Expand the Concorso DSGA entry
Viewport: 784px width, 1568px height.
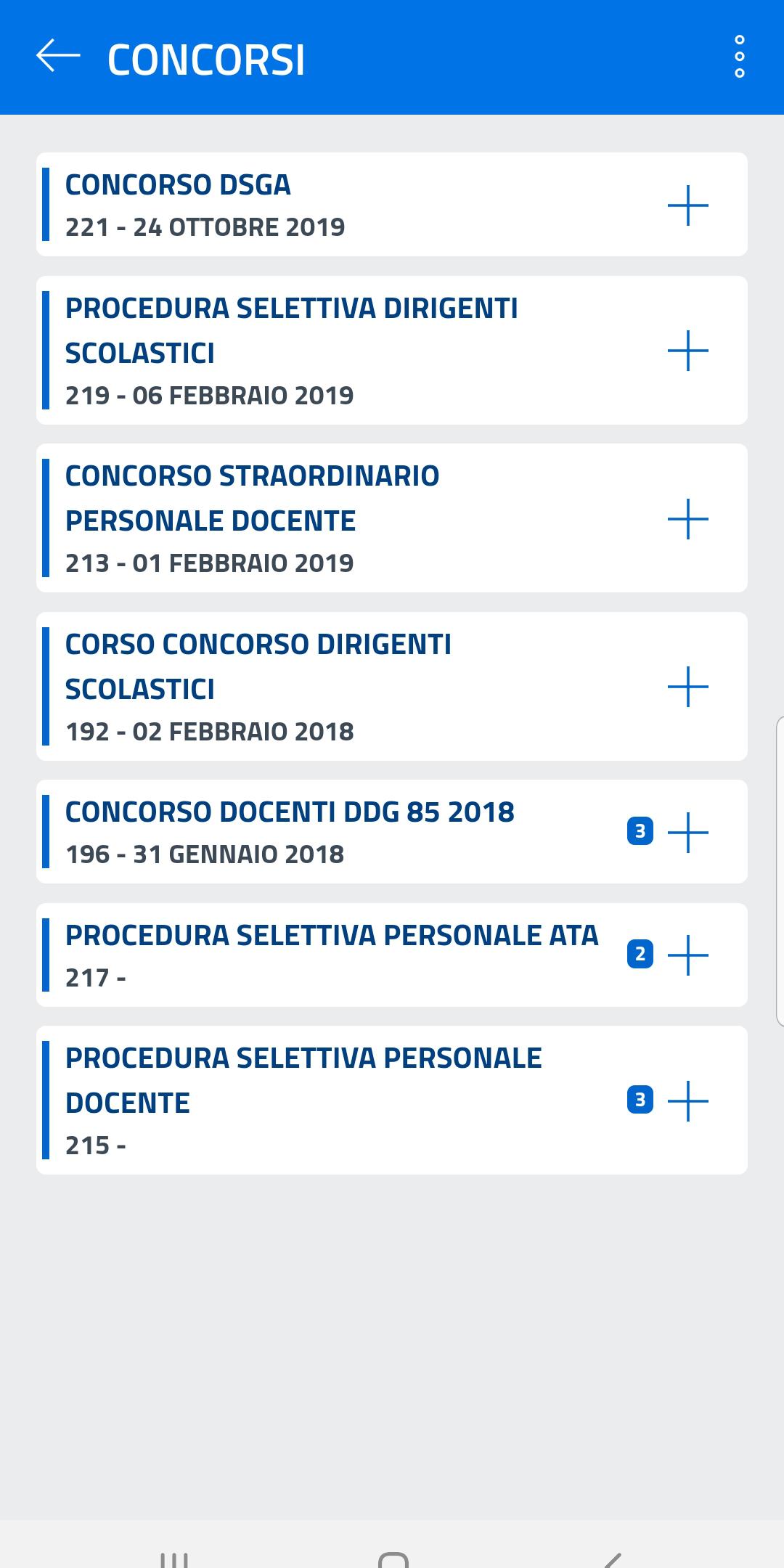click(x=687, y=205)
